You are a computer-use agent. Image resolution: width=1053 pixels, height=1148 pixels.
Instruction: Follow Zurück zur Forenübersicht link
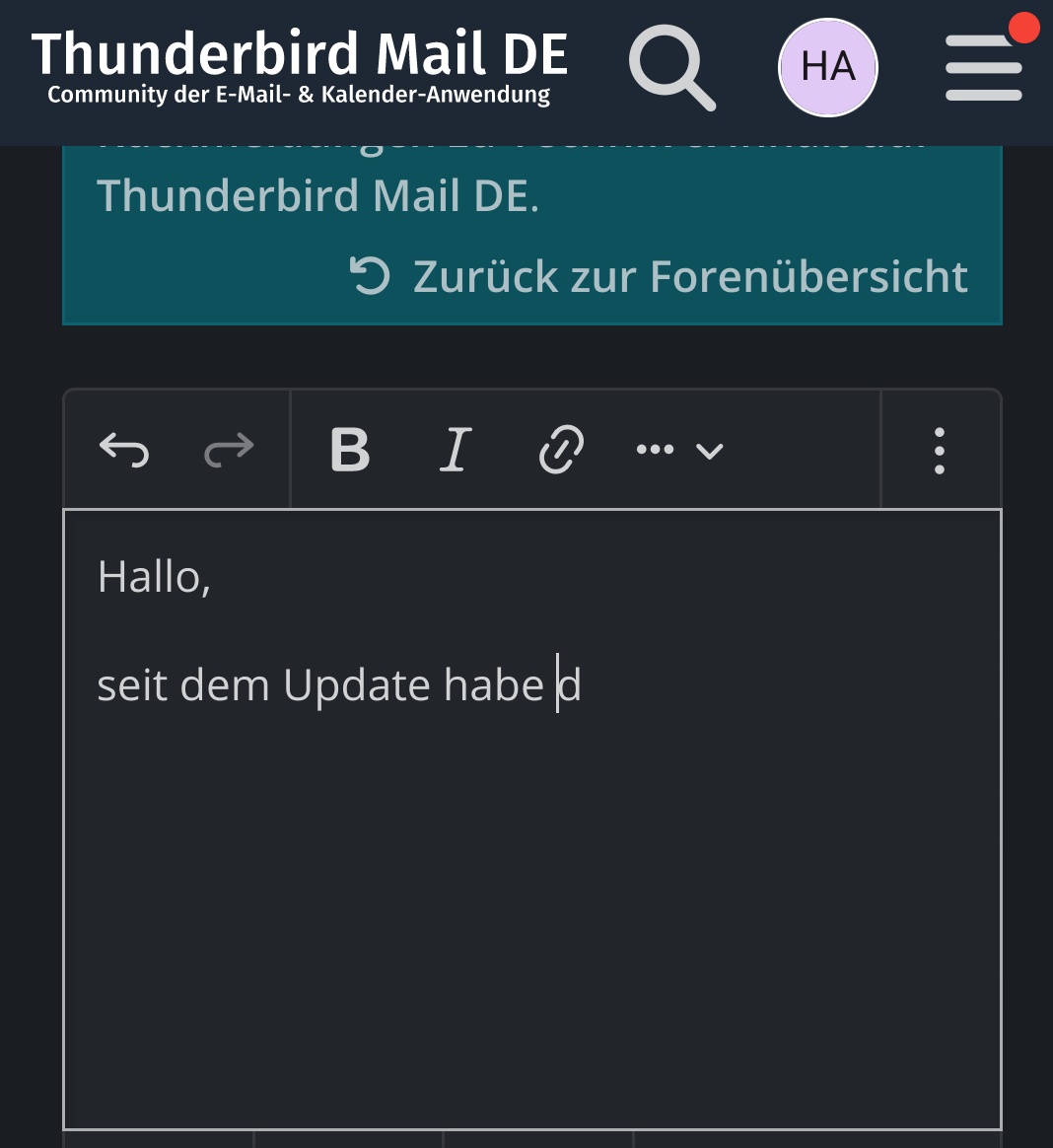tap(660, 276)
